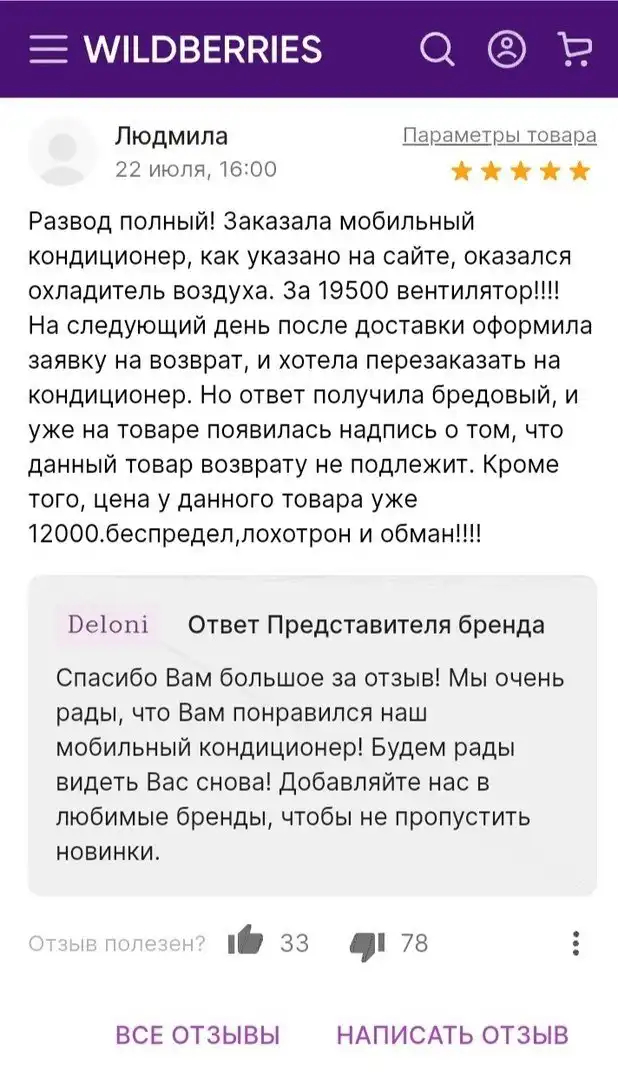Image resolution: width=618 pixels, height=1080 pixels.
Task: Go to the Wildberries home logo
Action: click(202, 49)
